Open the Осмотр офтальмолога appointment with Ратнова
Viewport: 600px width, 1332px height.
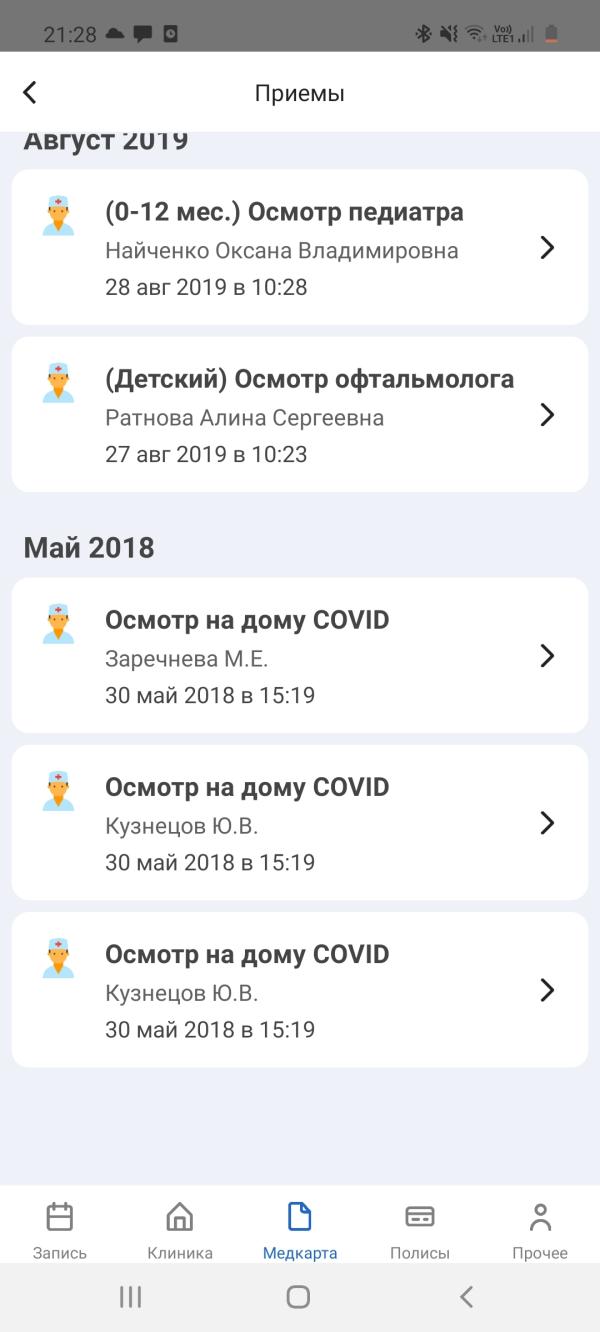299,414
